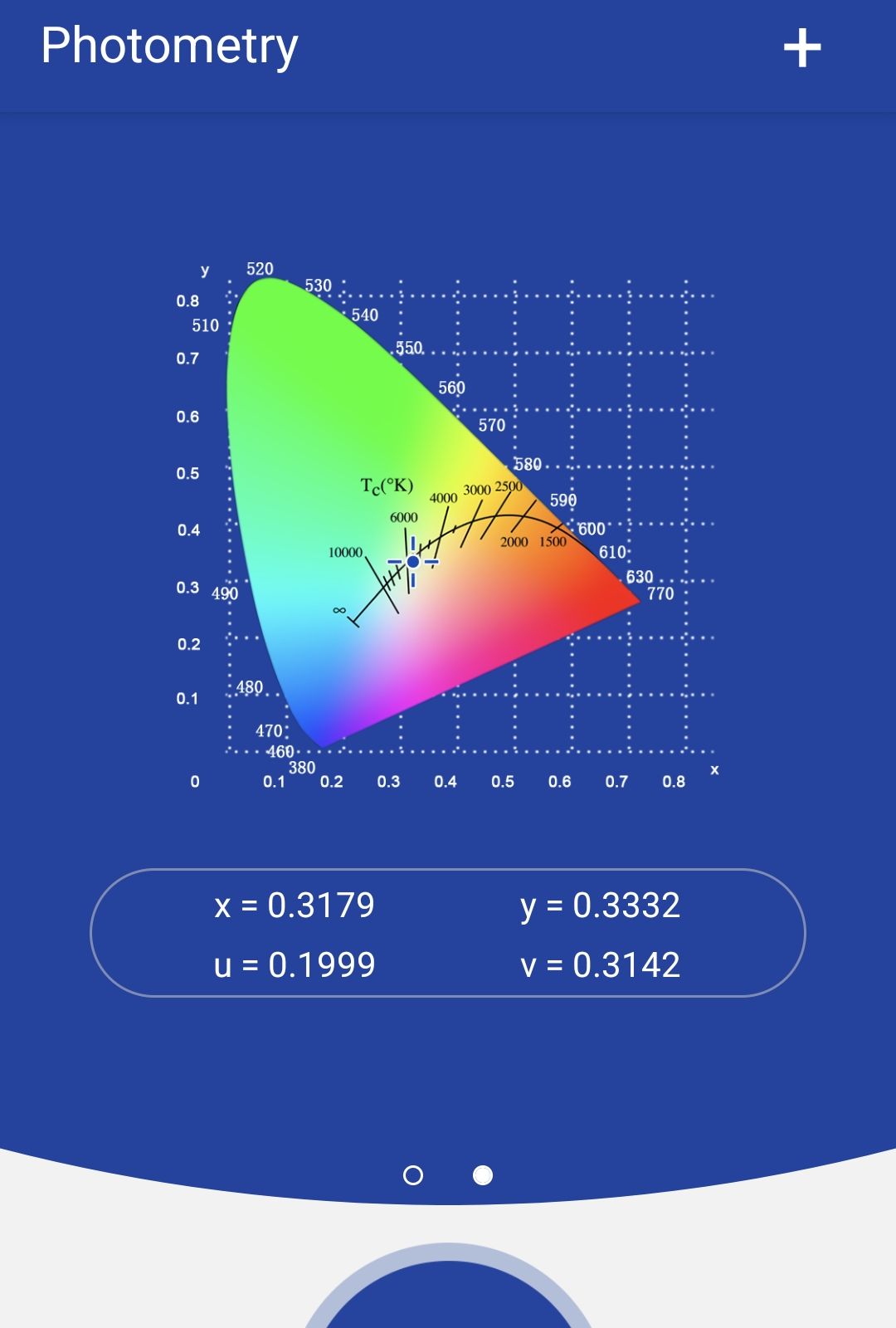Select the second page indicator dot

pyautogui.click(x=482, y=1175)
